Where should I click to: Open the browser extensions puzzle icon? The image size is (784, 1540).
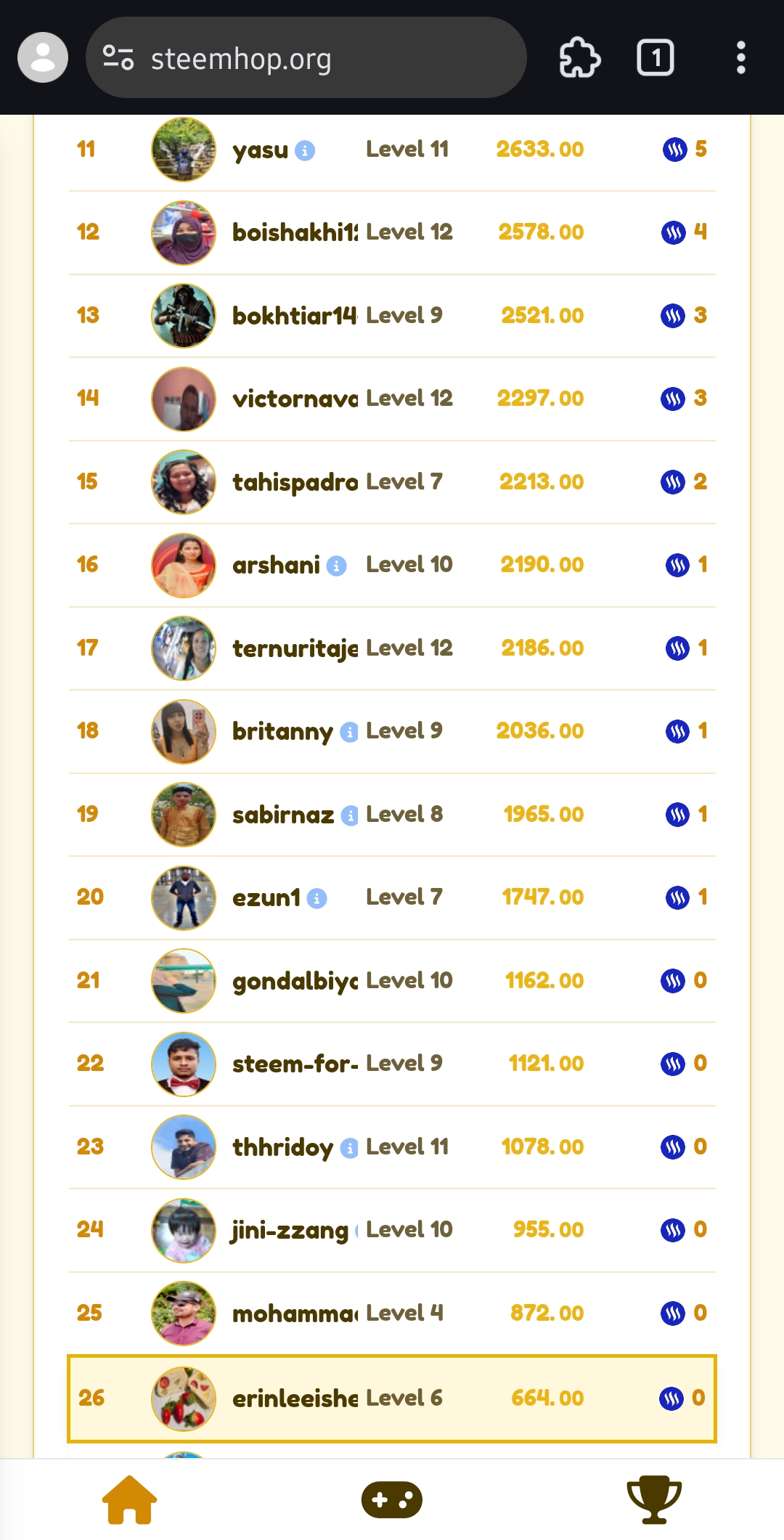(x=579, y=57)
